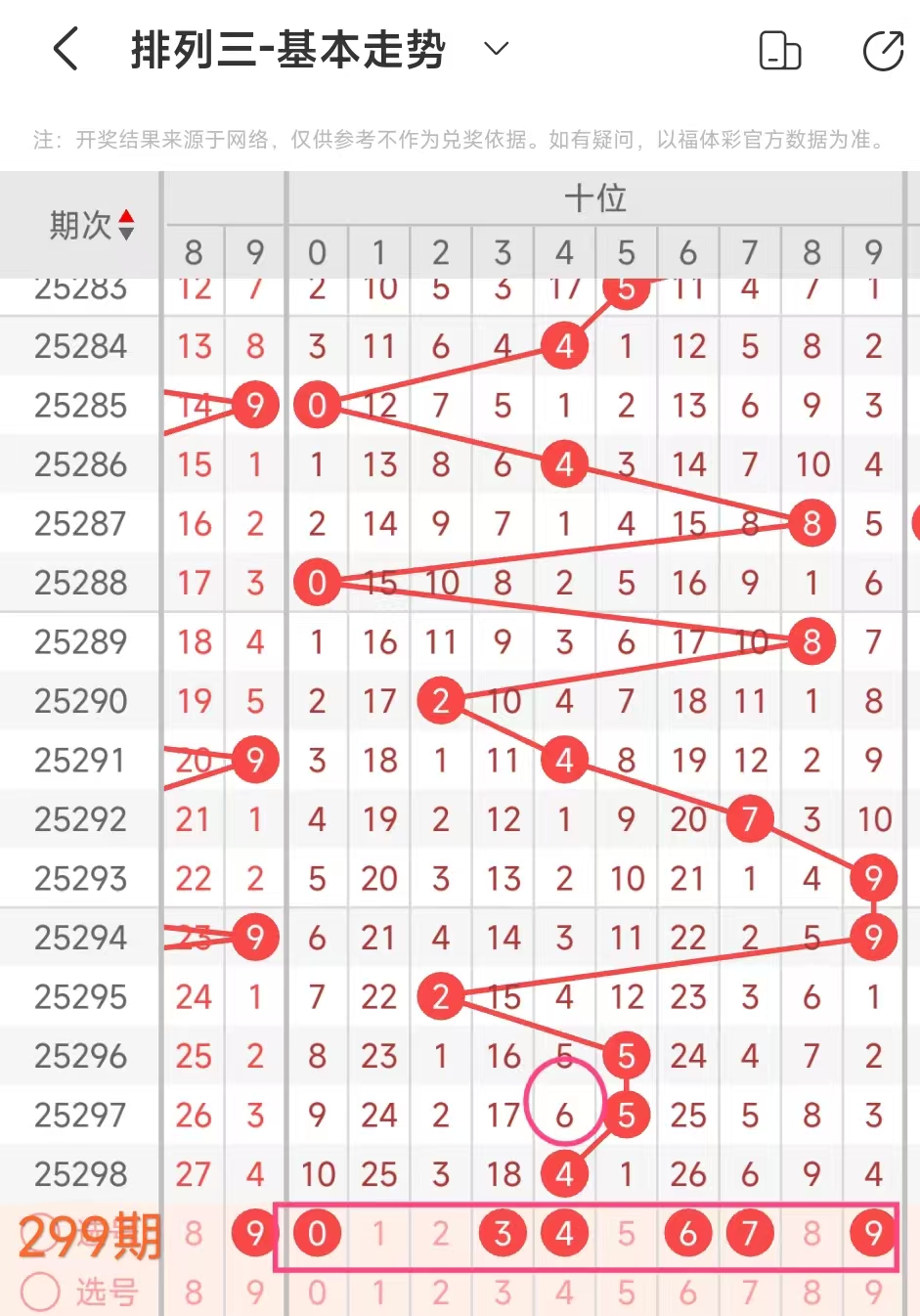
Task: Select 十位 number 5 in 选号 row
Action: pos(626,1293)
